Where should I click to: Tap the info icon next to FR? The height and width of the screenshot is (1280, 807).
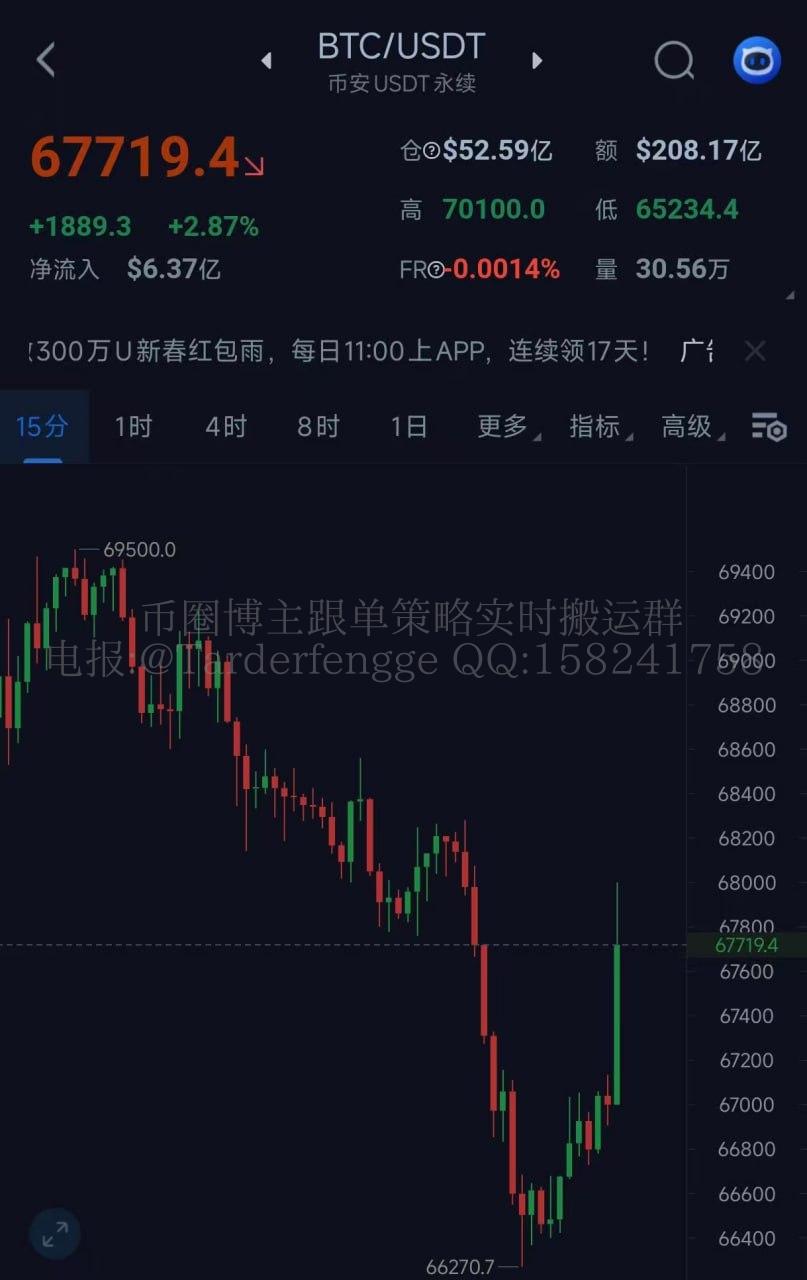(436, 269)
